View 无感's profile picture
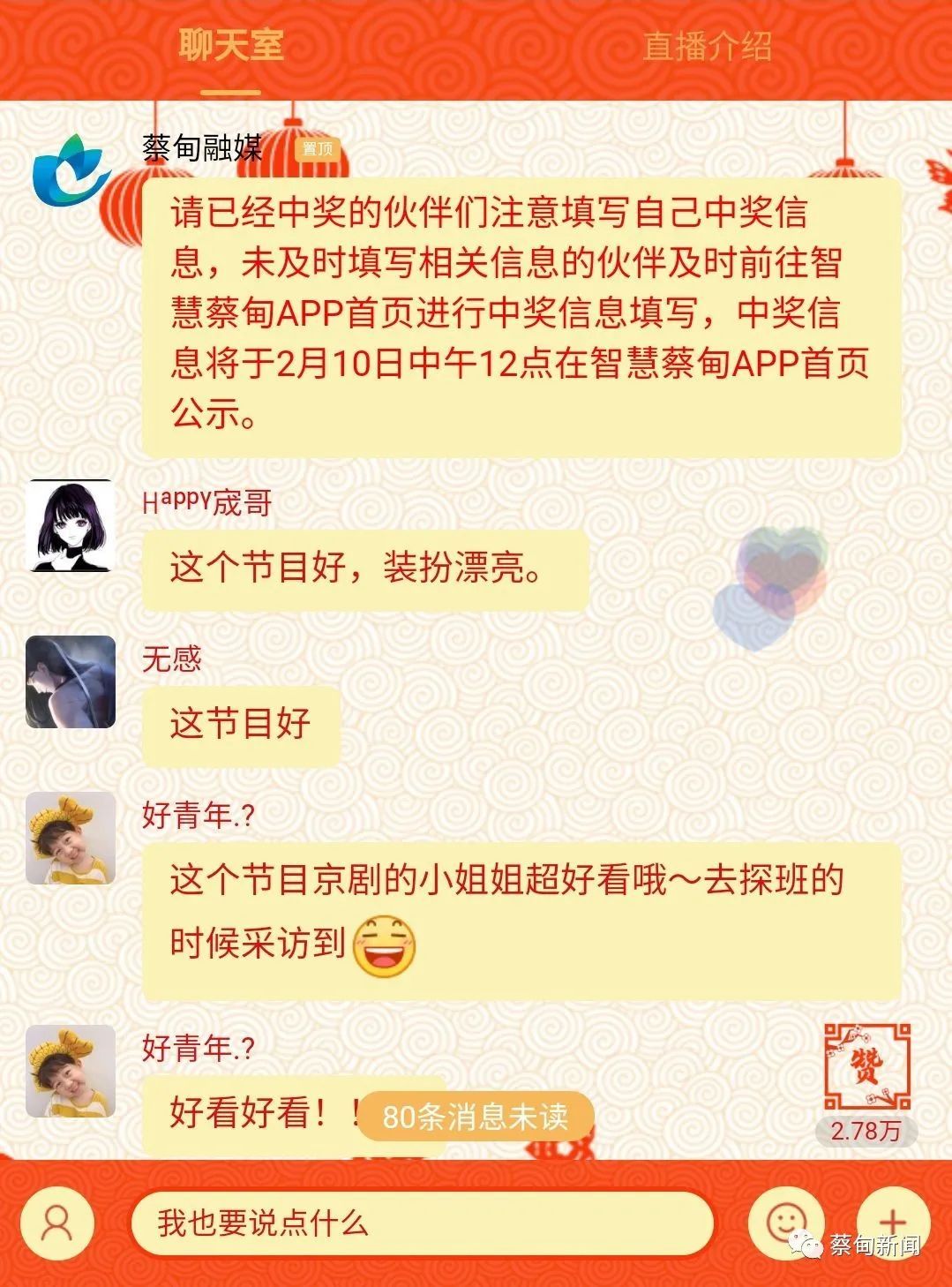This screenshot has height=1287, width=952. (71, 681)
